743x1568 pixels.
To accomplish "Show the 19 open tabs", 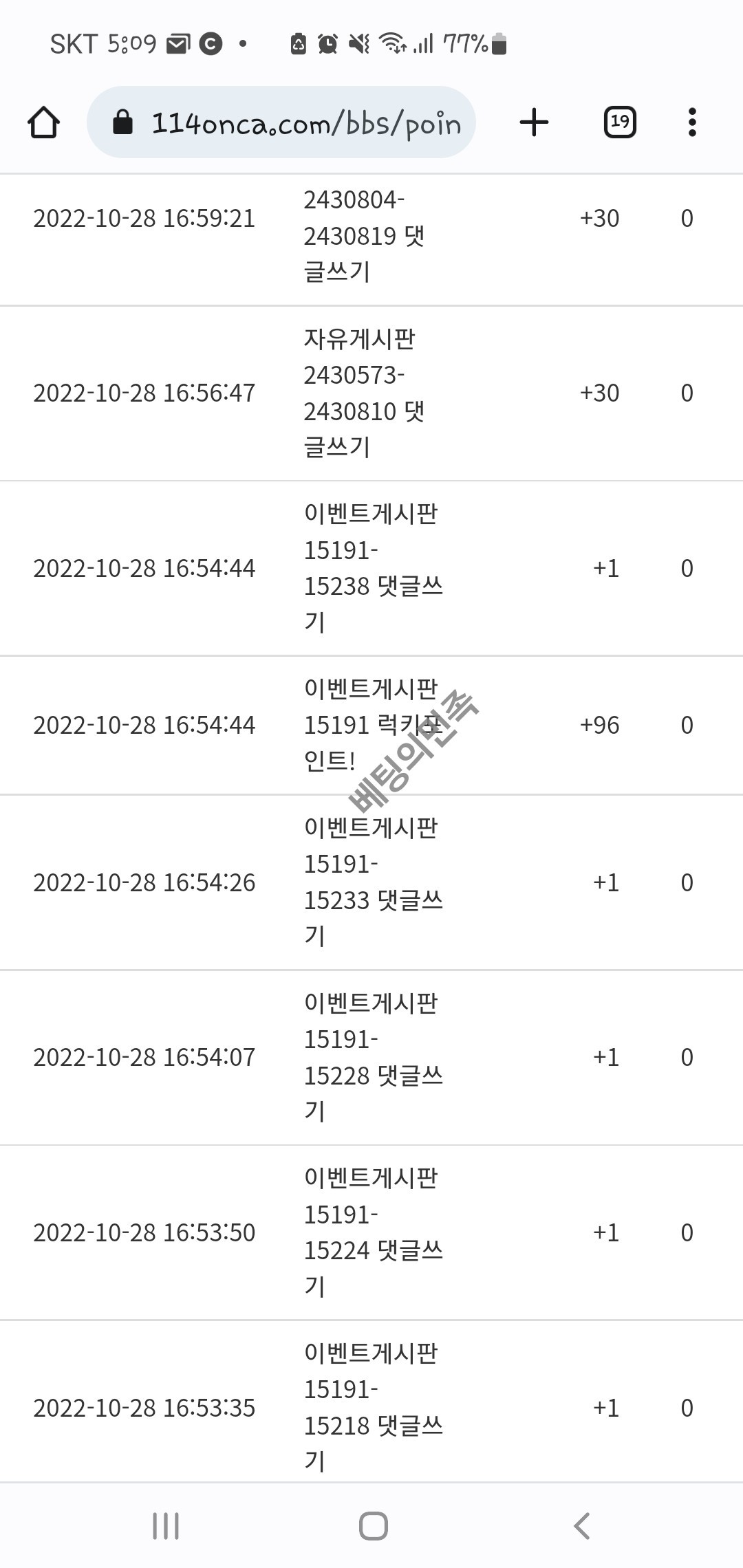I will 619,123.
